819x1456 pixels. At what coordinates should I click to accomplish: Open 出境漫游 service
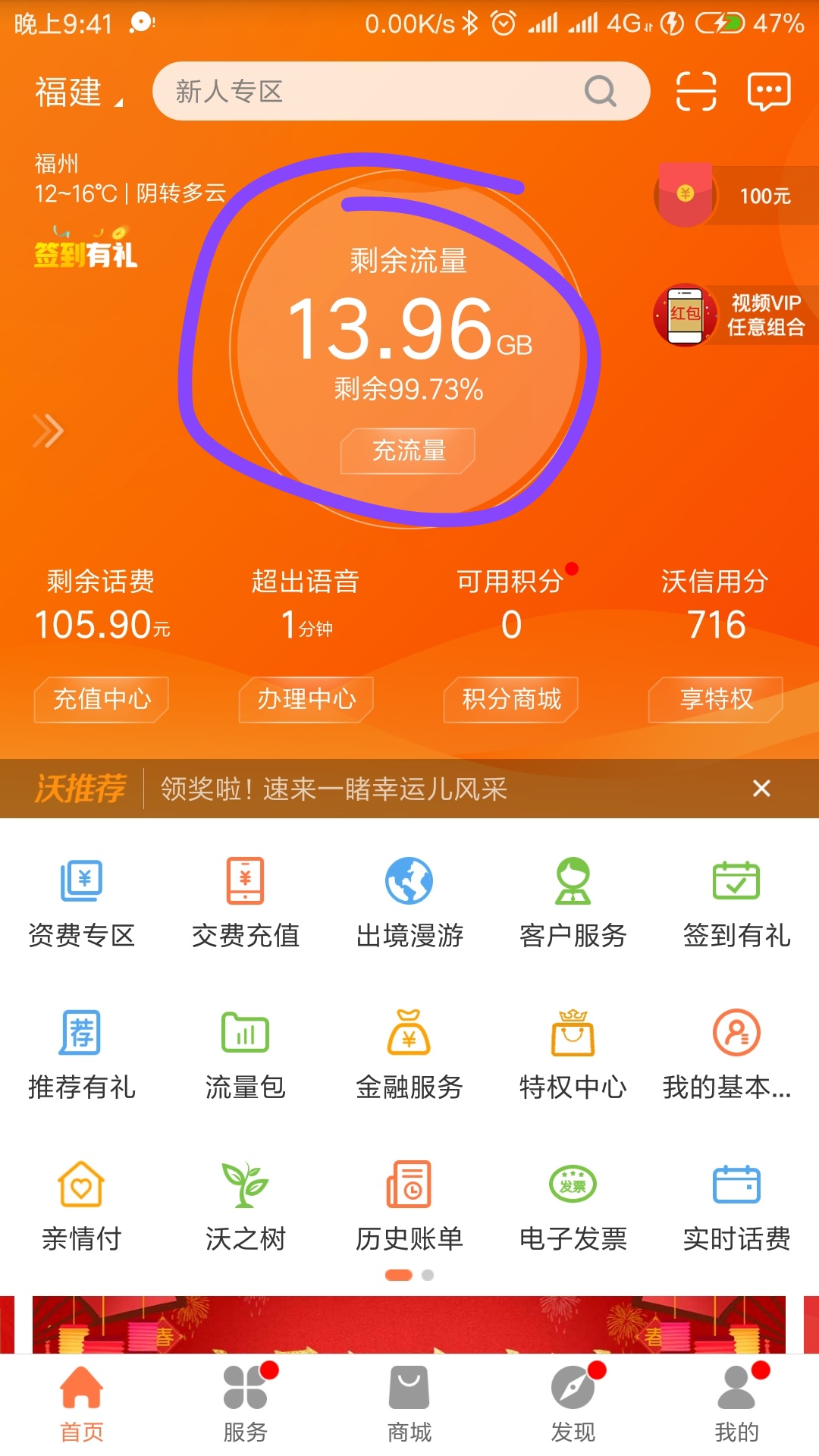[409, 902]
